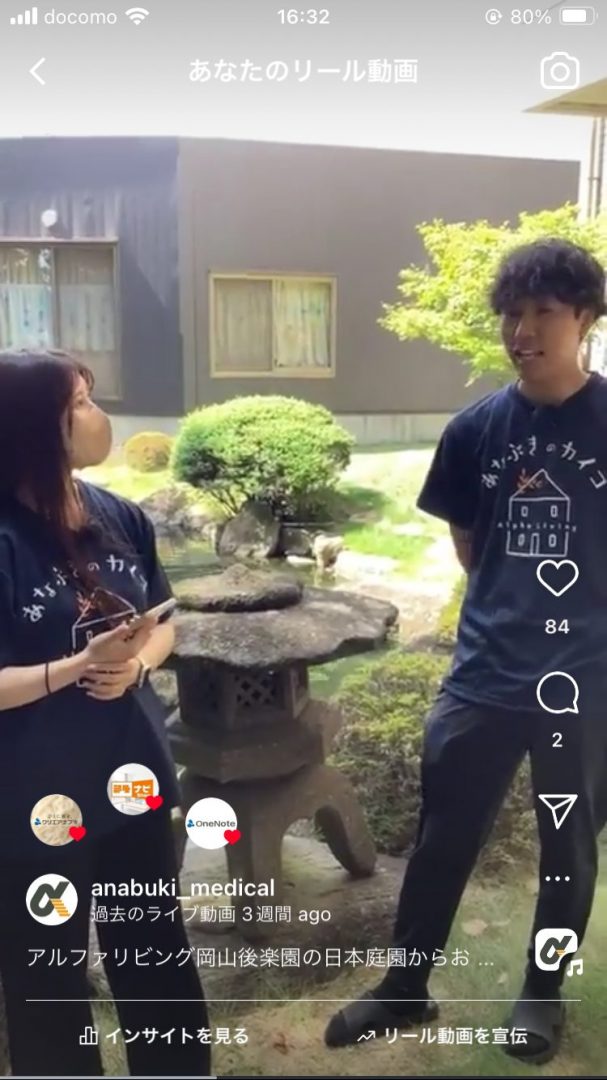Image resolution: width=607 pixels, height=1080 pixels.
Task: Open the camera to create a reel
Action: click(x=559, y=71)
